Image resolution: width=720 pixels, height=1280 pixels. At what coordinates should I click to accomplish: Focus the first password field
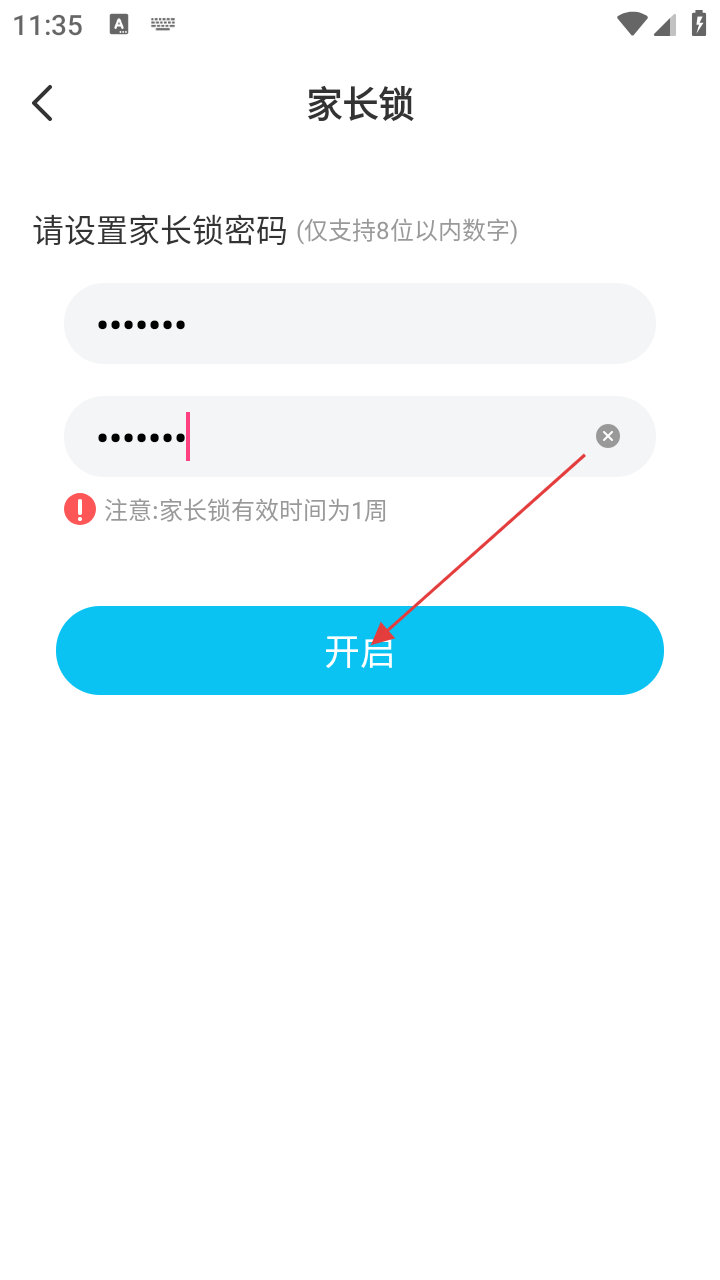[360, 324]
